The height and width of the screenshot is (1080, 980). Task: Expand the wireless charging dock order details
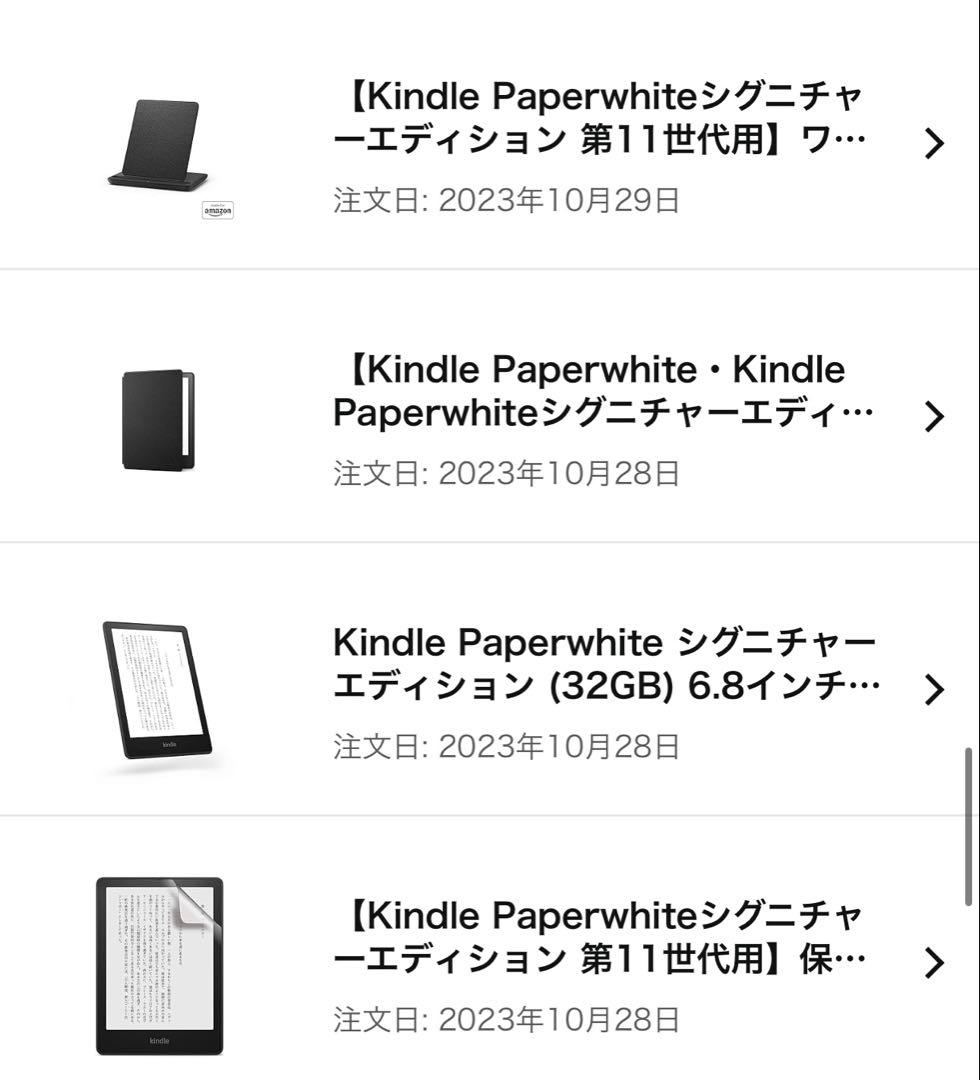pos(934,144)
